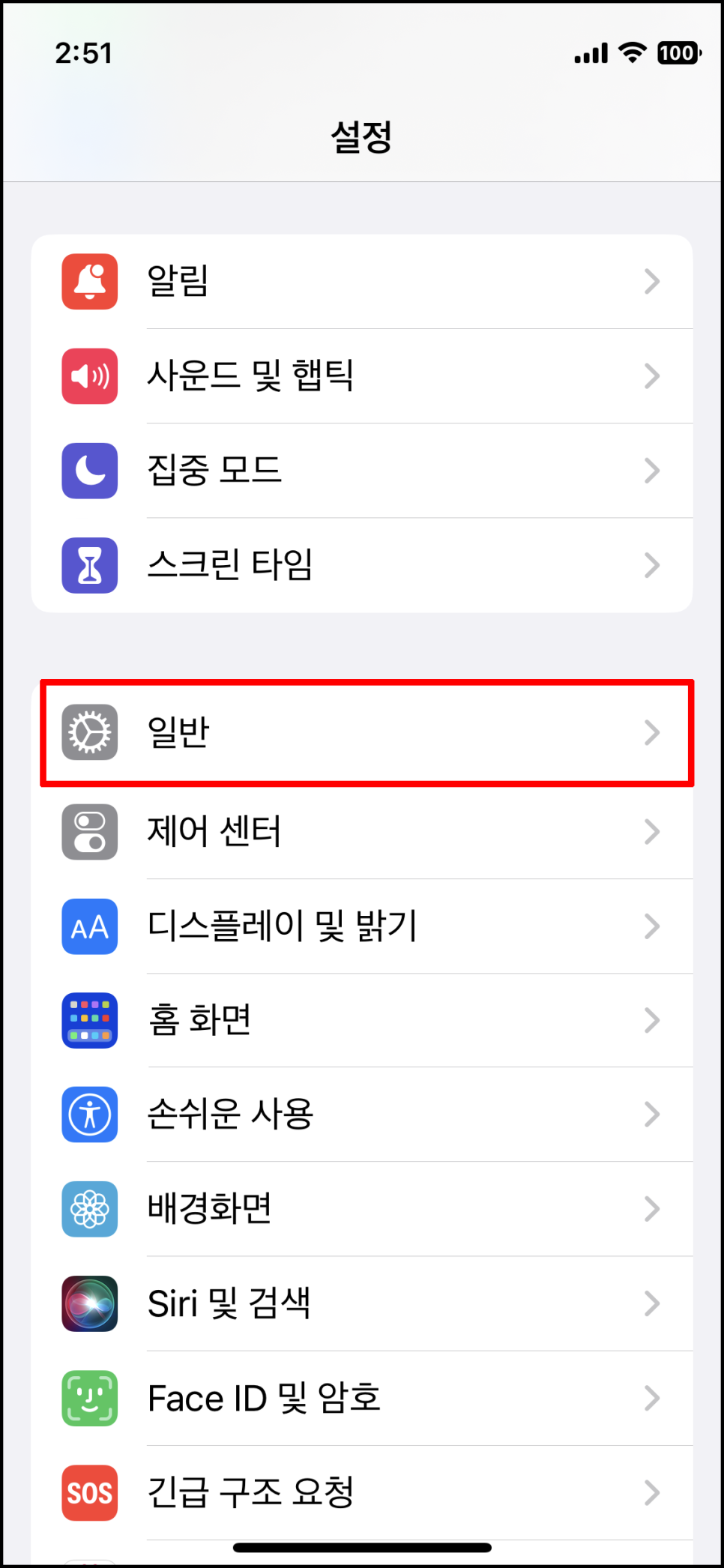Open 배경화면 settings
This screenshot has width=724, height=1568.
click(x=362, y=1209)
